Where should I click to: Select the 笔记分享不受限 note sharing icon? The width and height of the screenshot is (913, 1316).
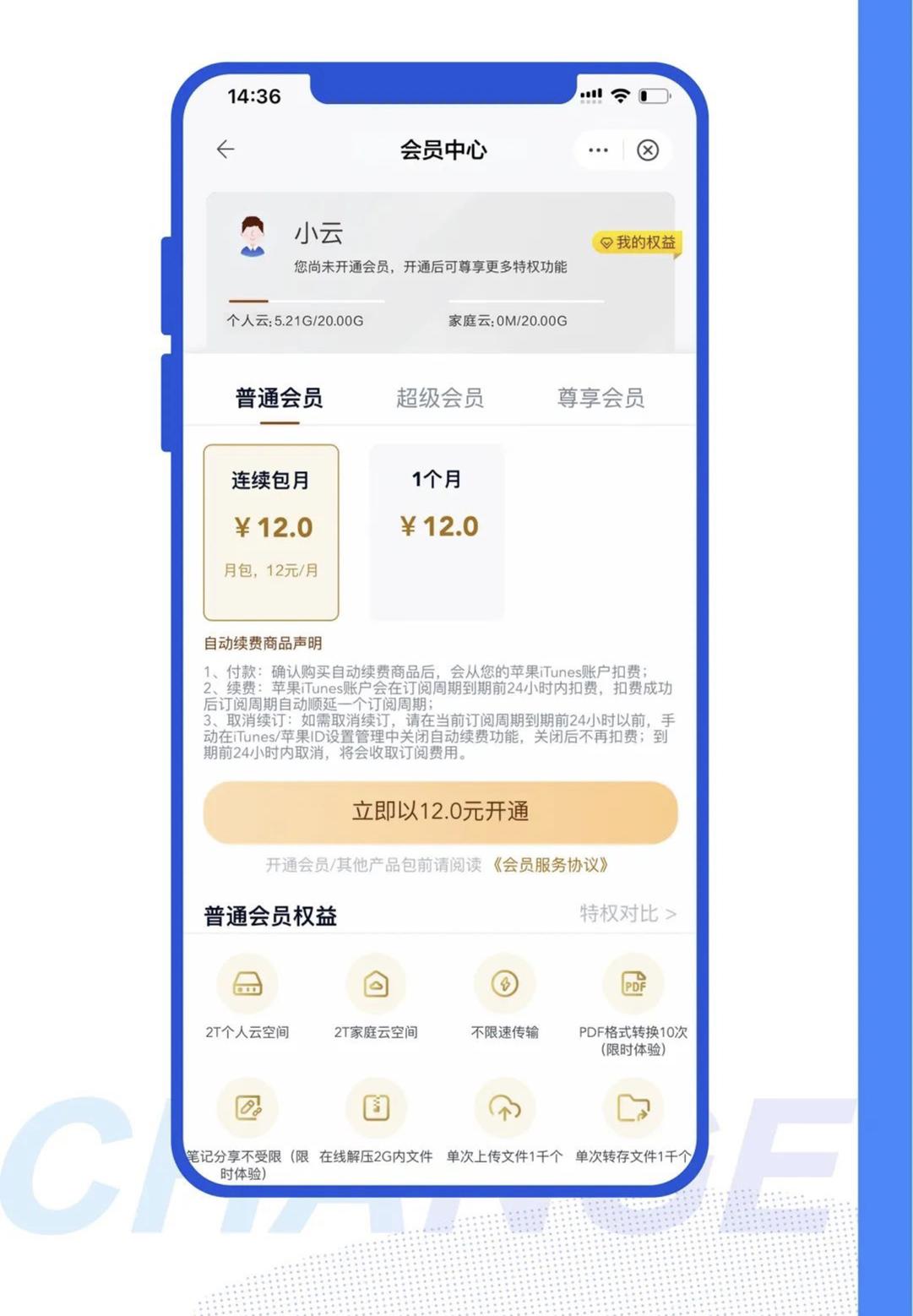tap(247, 1107)
